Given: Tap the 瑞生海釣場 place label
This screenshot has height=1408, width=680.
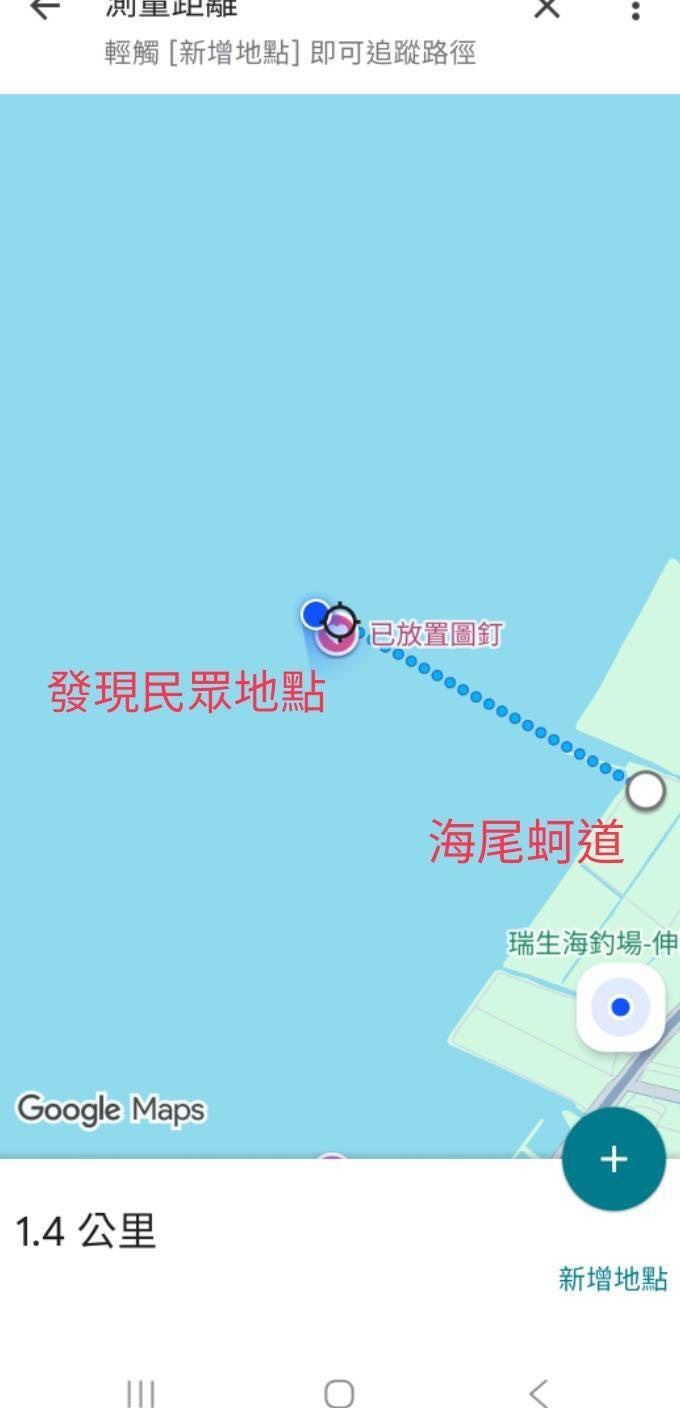Looking at the screenshot, I should 592,943.
